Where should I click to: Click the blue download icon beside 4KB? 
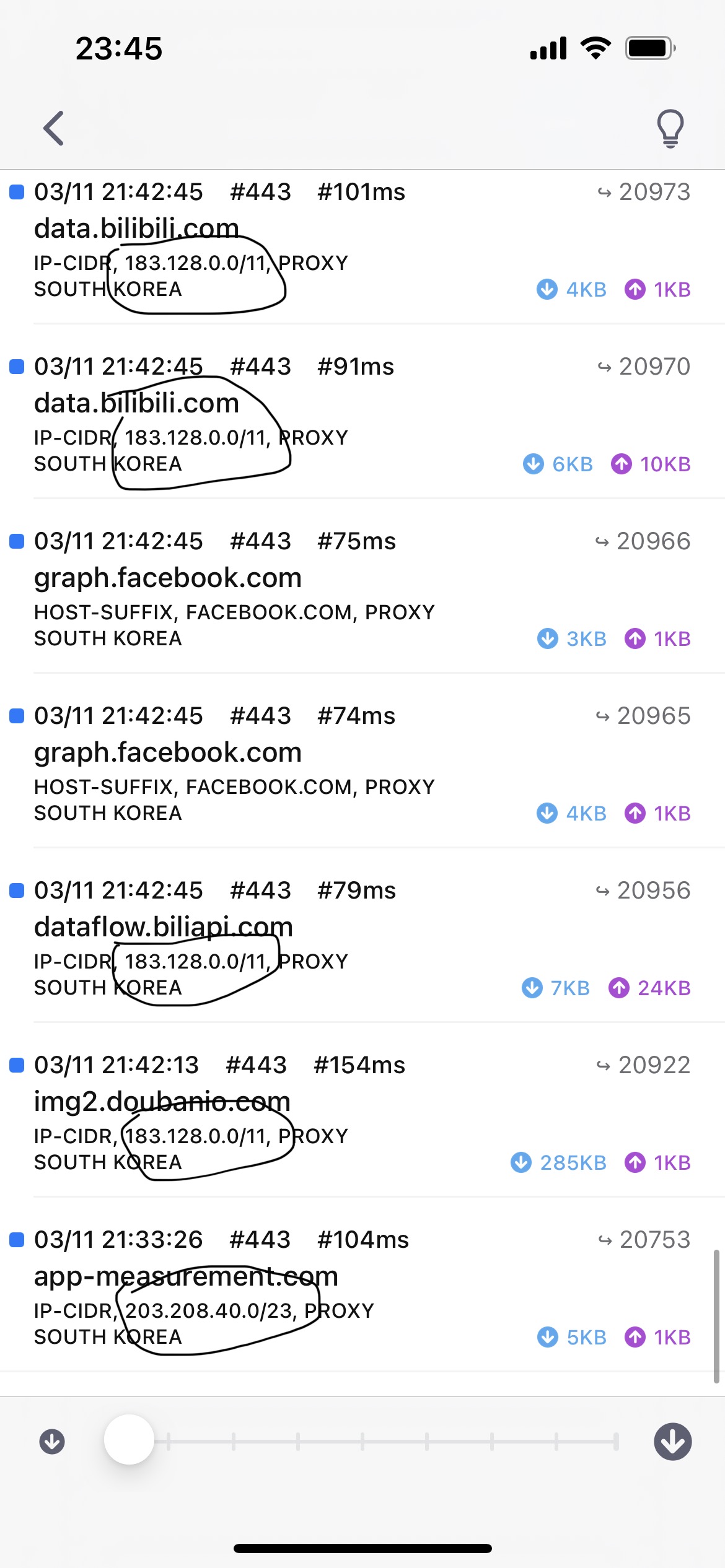click(548, 289)
